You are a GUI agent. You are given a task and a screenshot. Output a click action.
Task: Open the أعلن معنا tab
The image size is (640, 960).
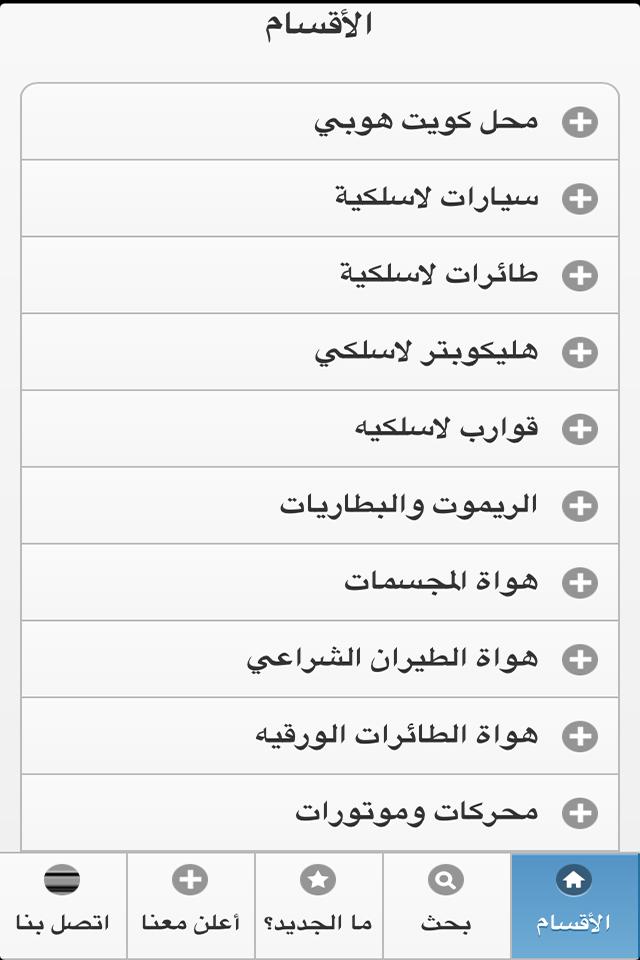(190, 905)
